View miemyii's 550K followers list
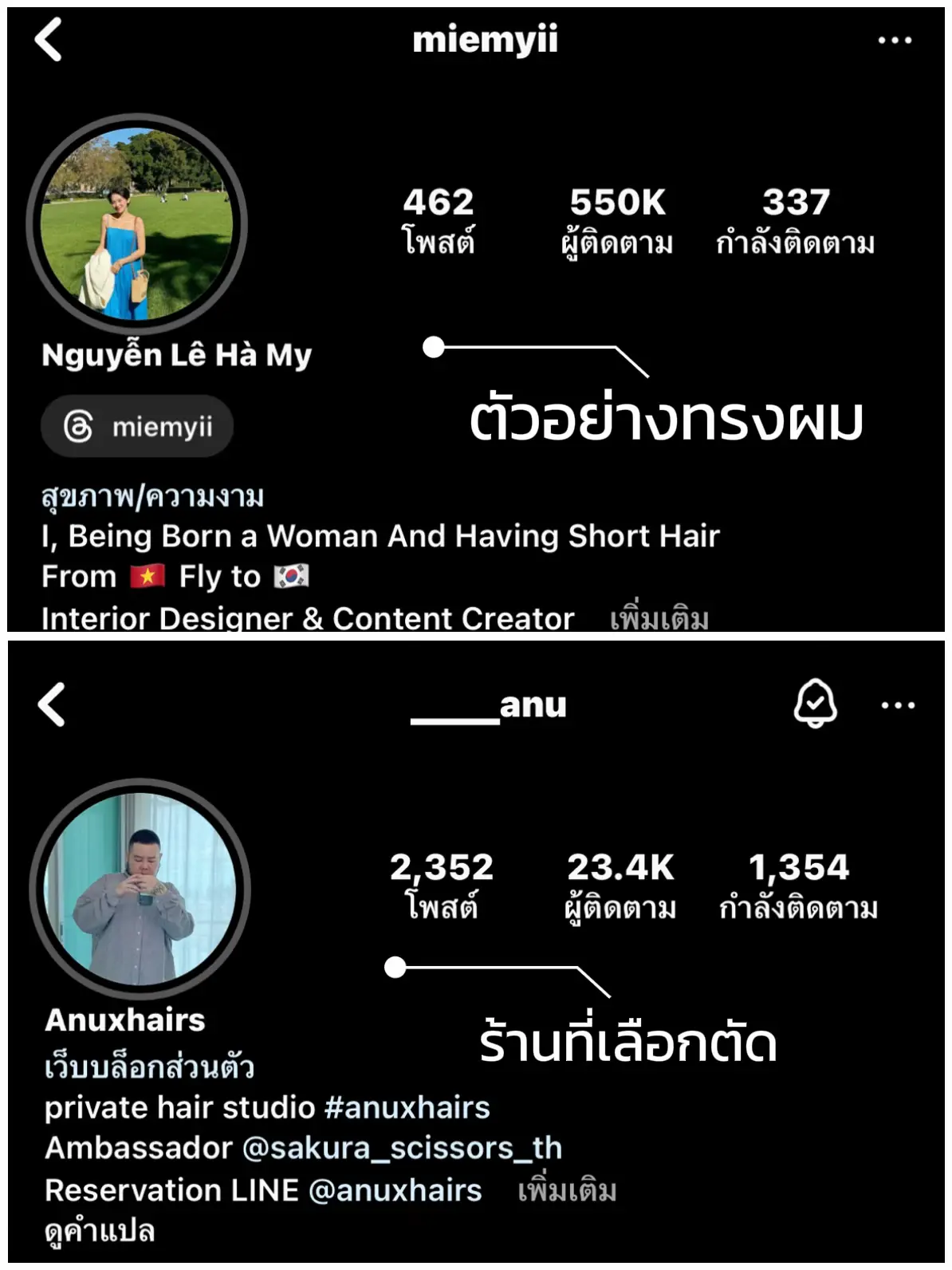The height and width of the screenshot is (1270, 952). click(613, 217)
